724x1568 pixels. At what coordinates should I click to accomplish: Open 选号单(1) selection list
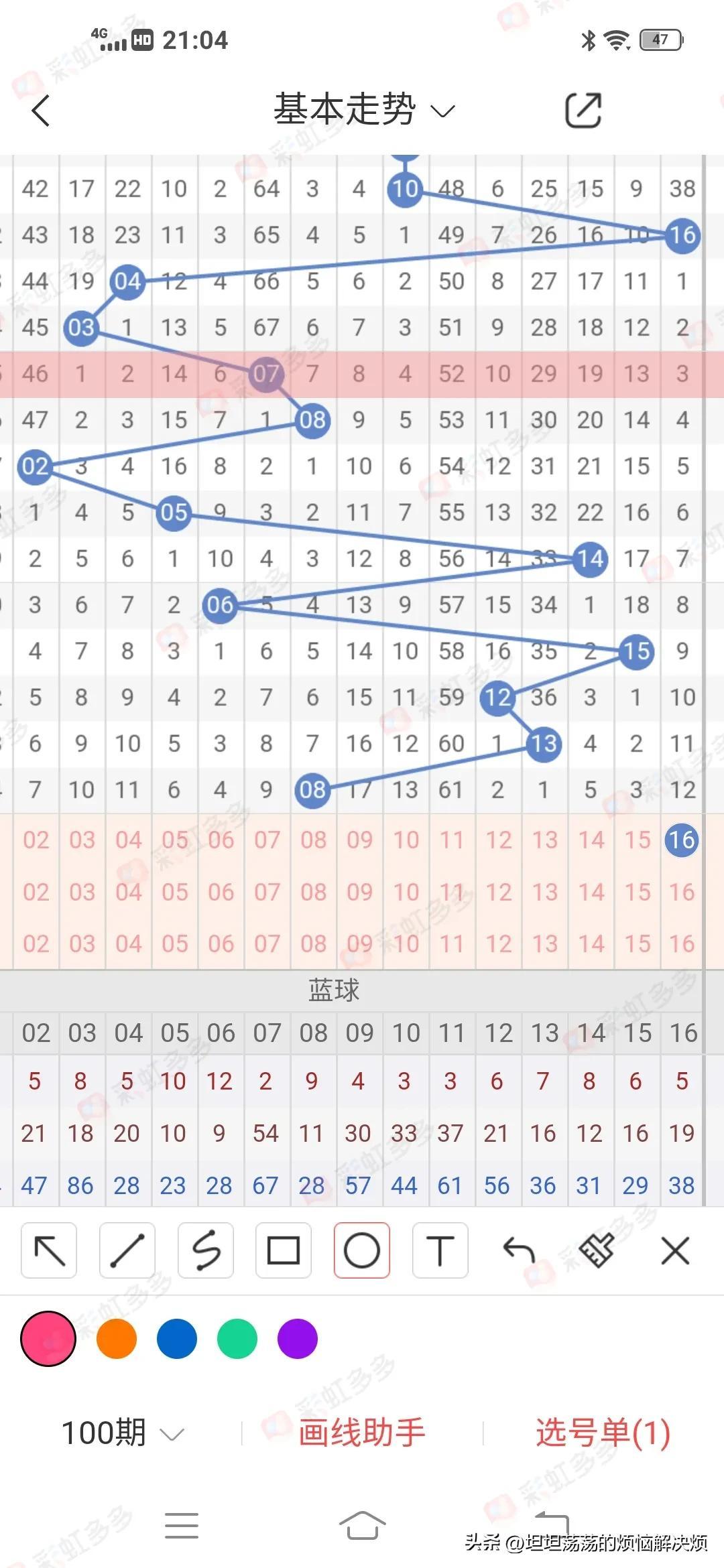pos(603,1433)
